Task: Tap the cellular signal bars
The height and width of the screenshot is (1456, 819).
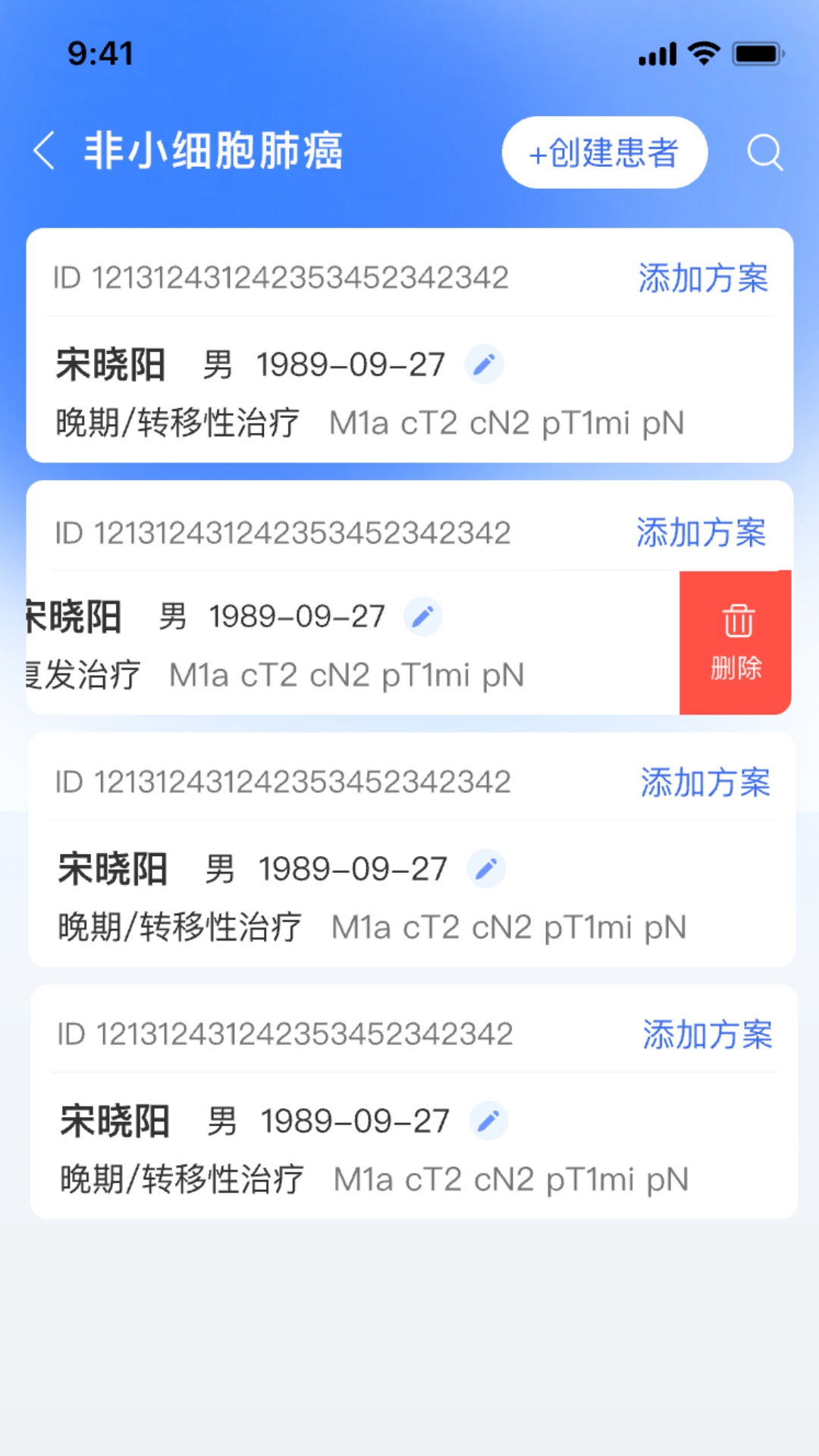Action: (x=657, y=53)
